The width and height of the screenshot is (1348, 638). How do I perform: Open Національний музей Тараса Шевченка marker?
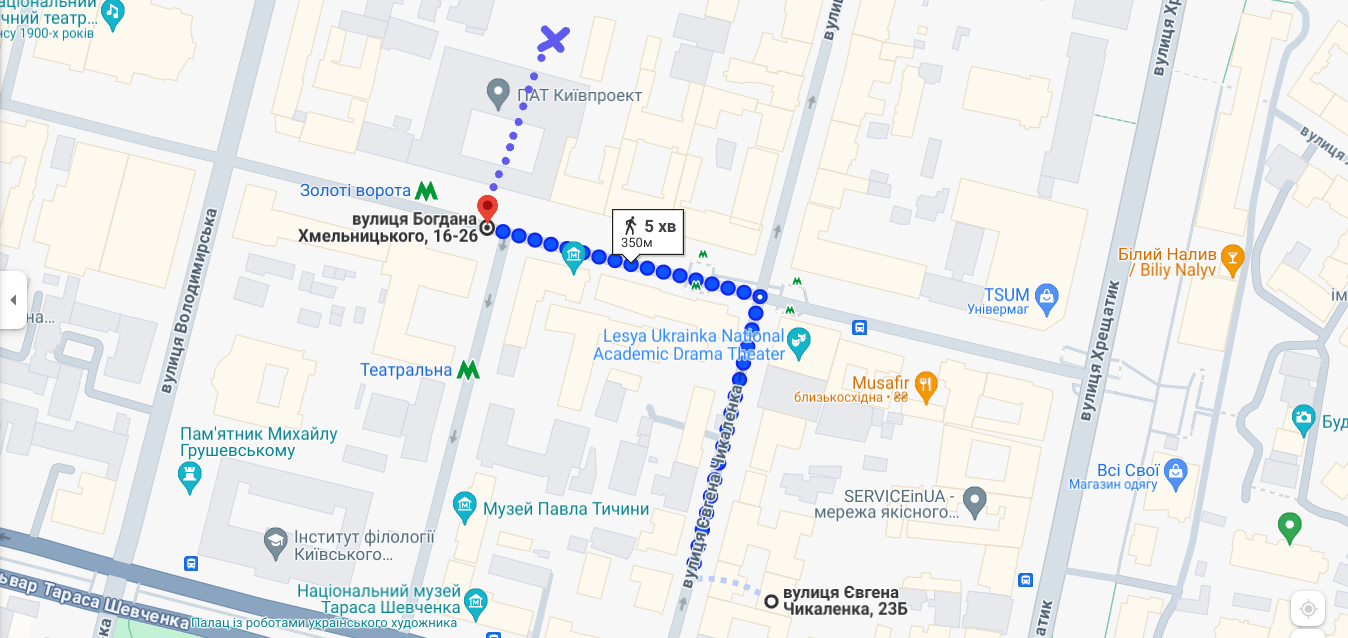(x=477, y=600)
